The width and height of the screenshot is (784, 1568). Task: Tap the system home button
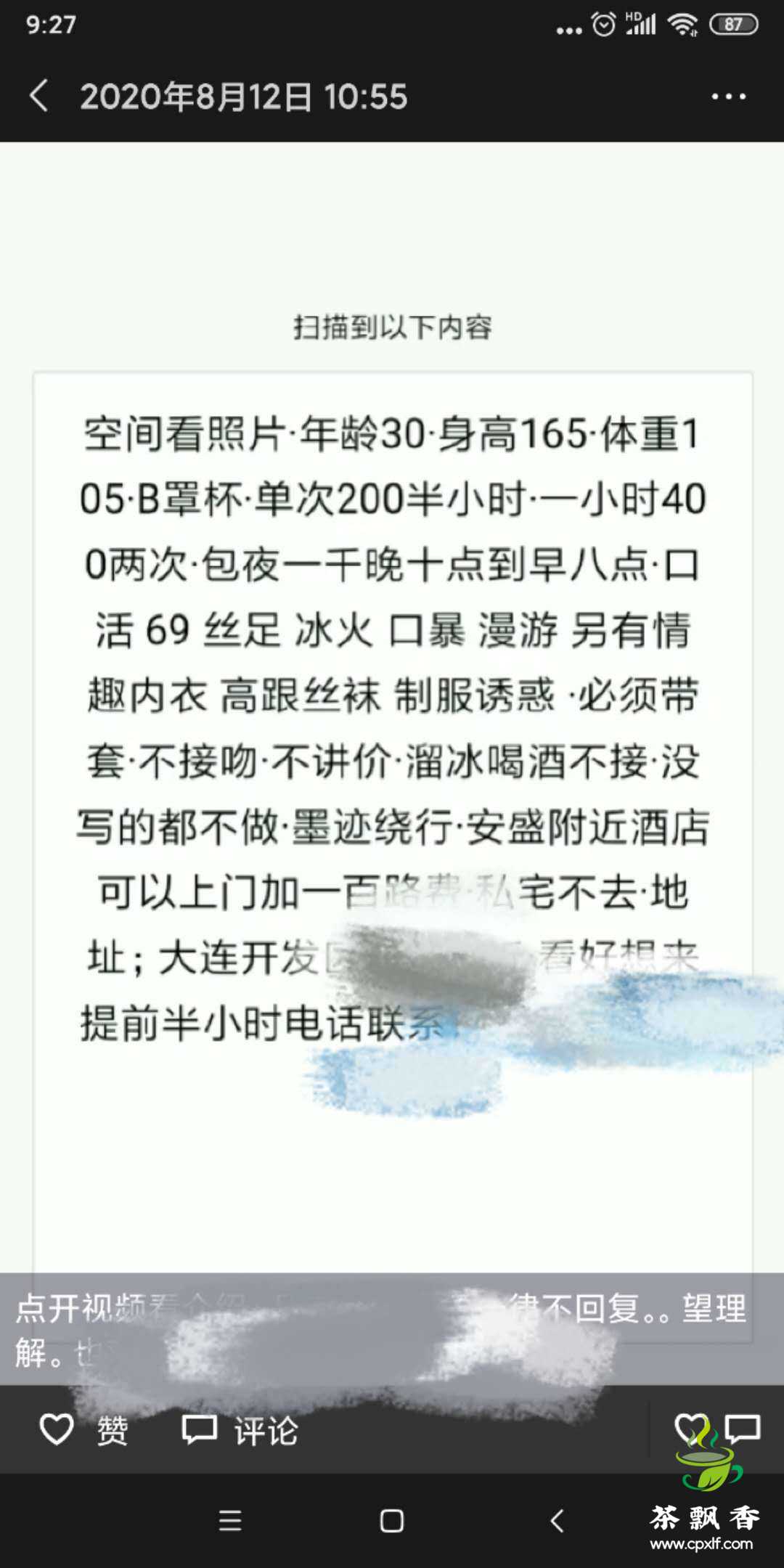tap(391, 1520)
